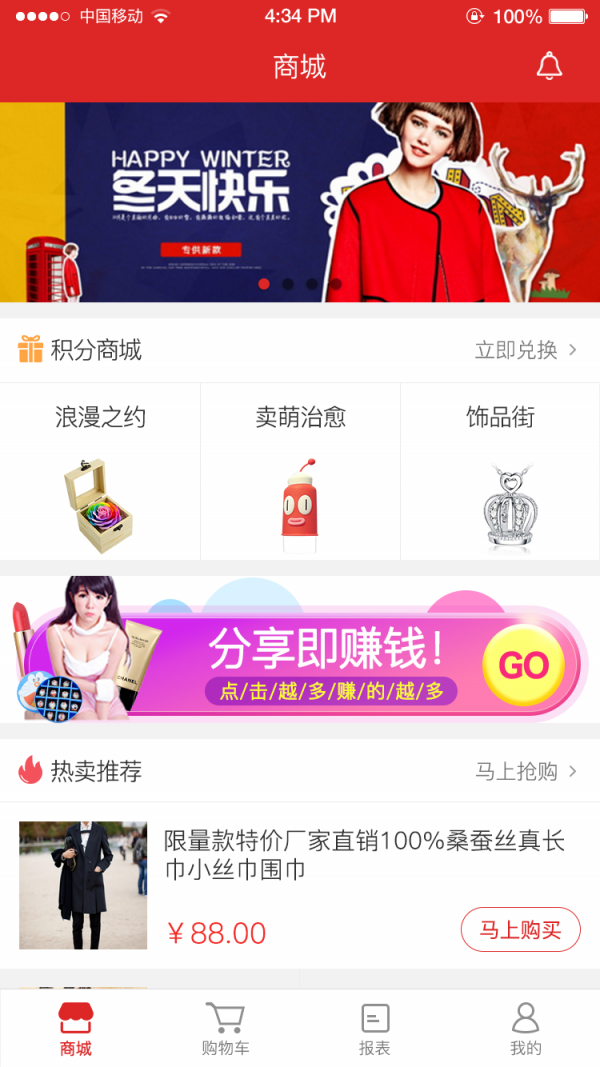Screen dimensions: 600x1067
Task: Open the 冬天快乐 winter banner
Action: (x=300, y=201)
